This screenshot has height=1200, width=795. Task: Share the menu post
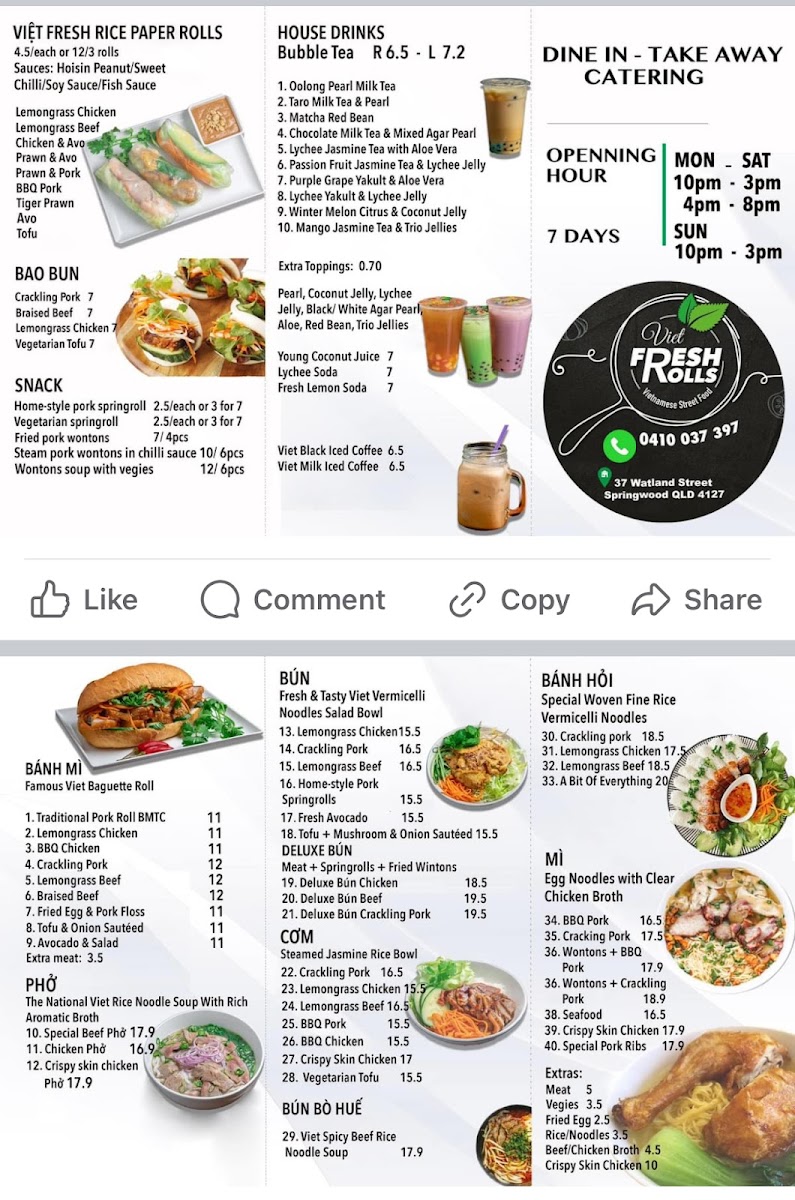(697, 600)
